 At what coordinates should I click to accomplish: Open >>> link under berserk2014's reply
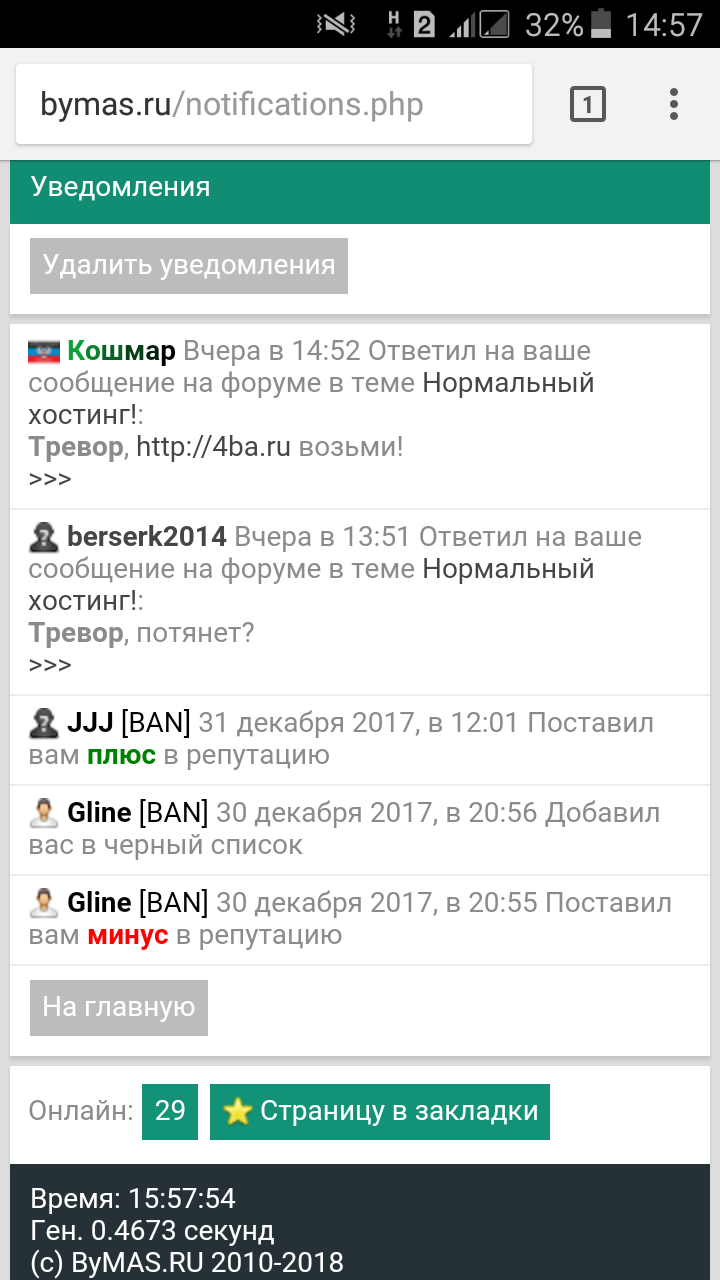pos(50,665)
